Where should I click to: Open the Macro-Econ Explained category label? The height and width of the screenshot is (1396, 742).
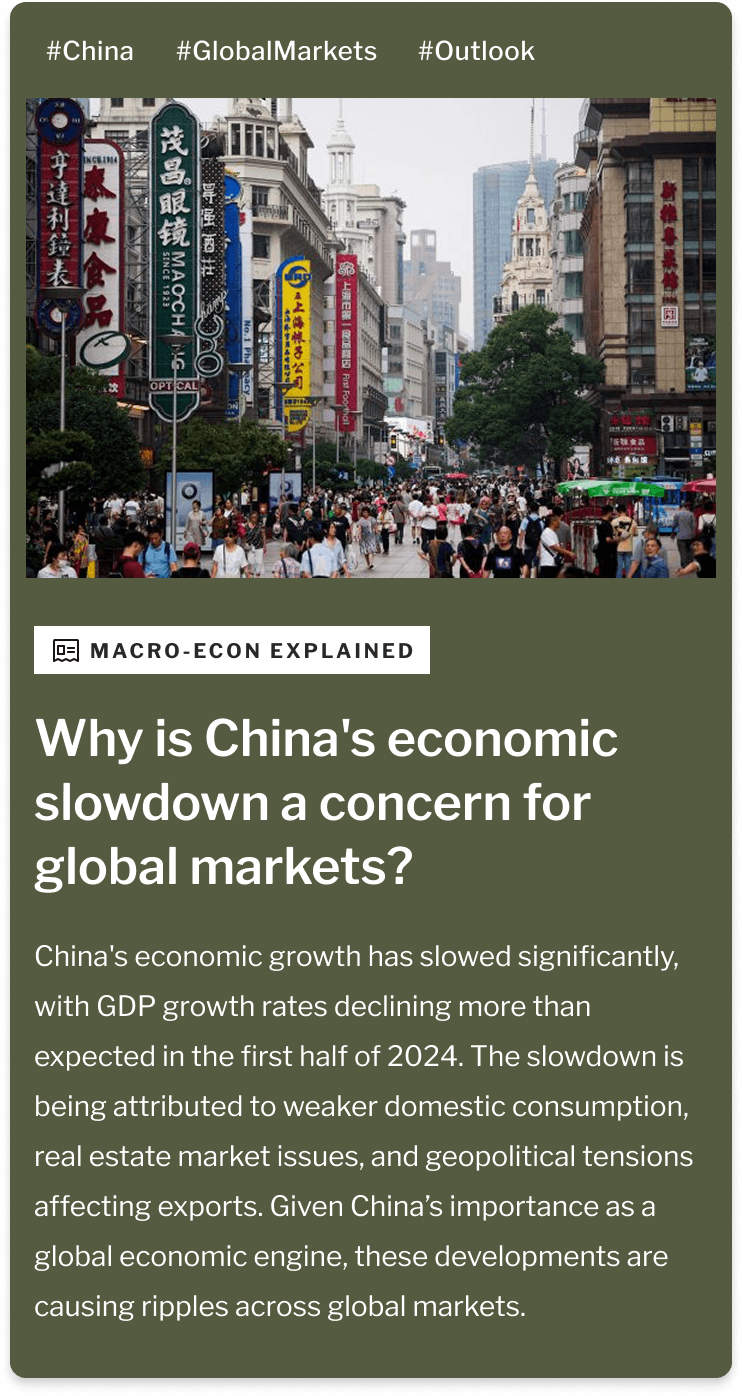[232, 650]
